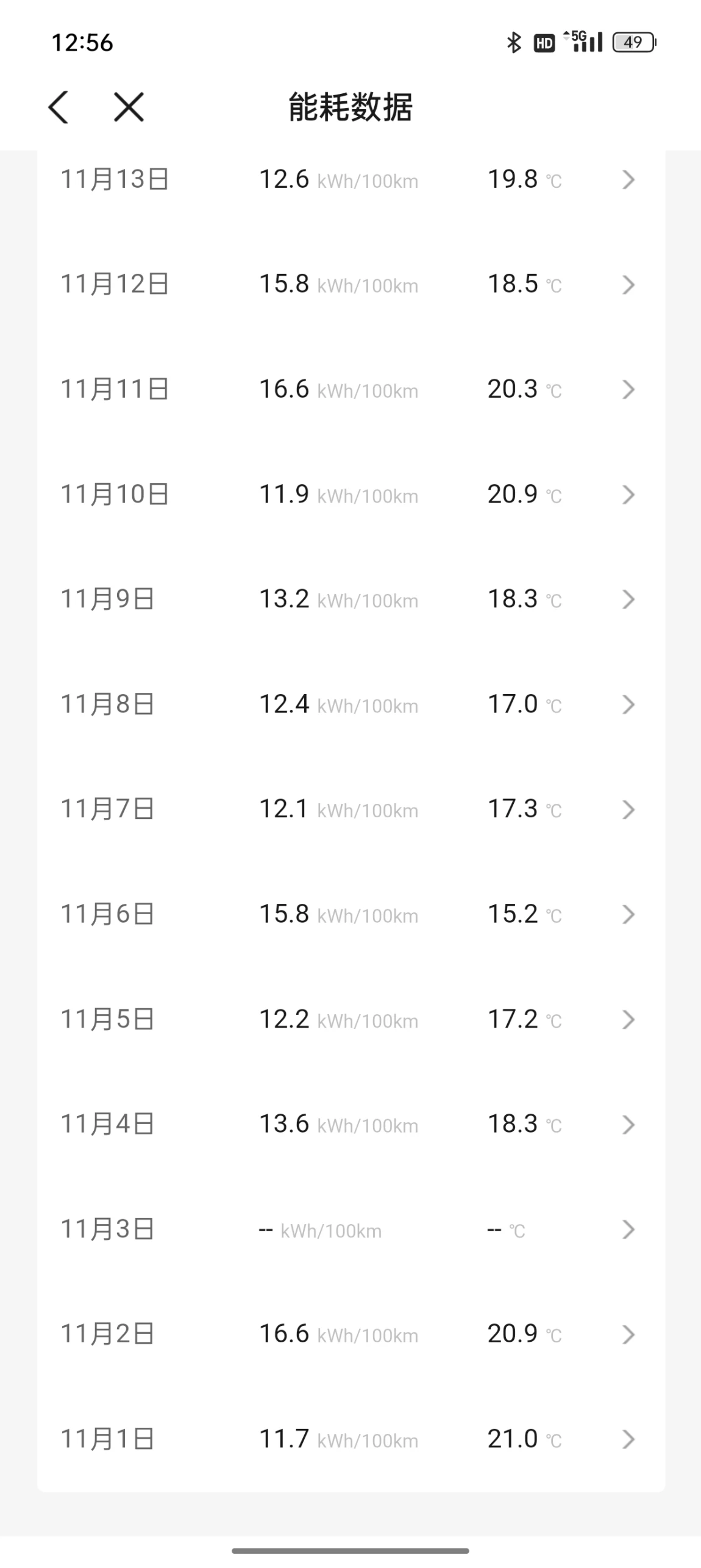
Task: View details for 11月11日
Action: pyautogui.click(x=350, y=389)
